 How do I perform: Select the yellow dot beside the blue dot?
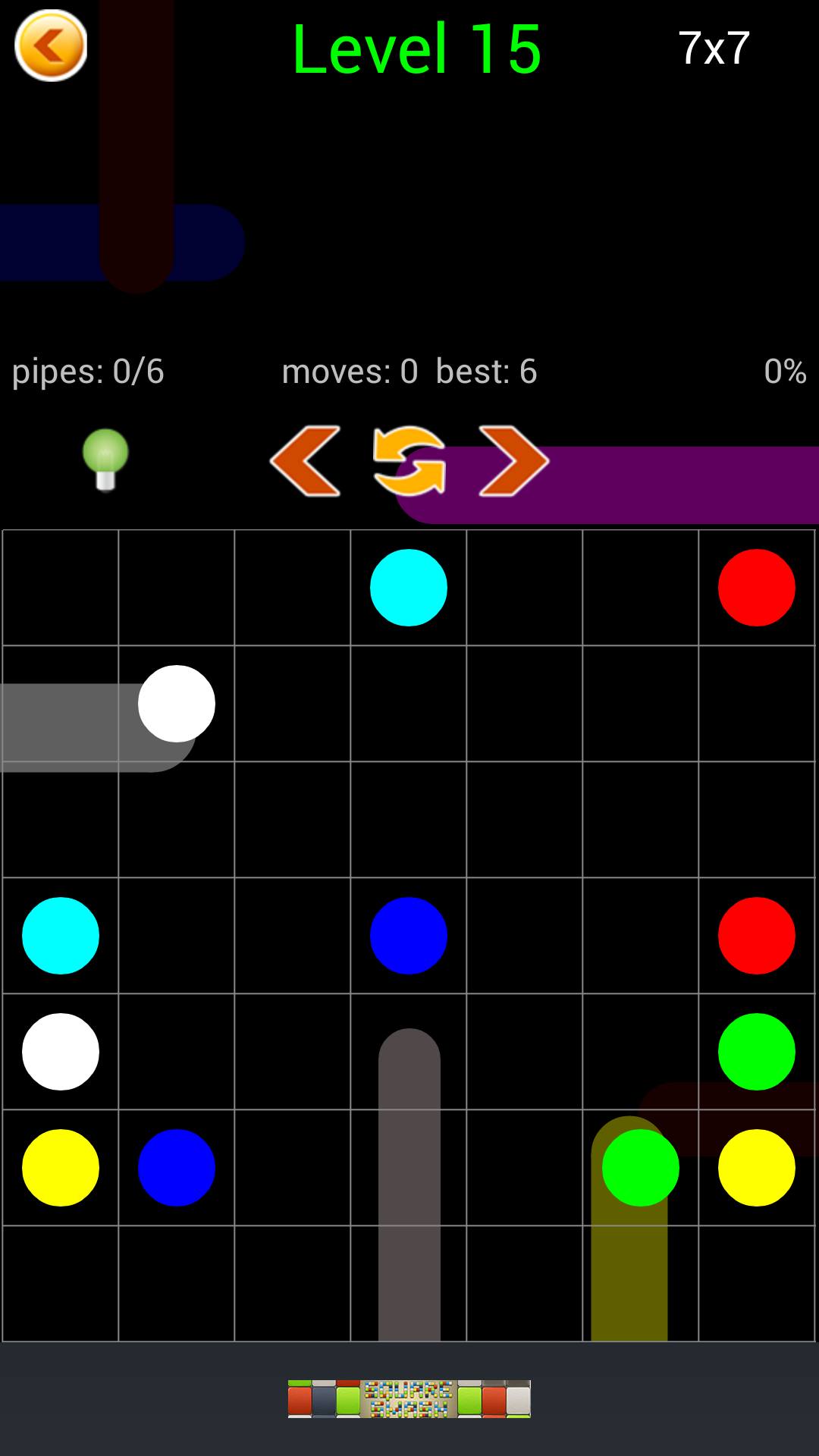pyautogui.click(x=61, y=1168)
